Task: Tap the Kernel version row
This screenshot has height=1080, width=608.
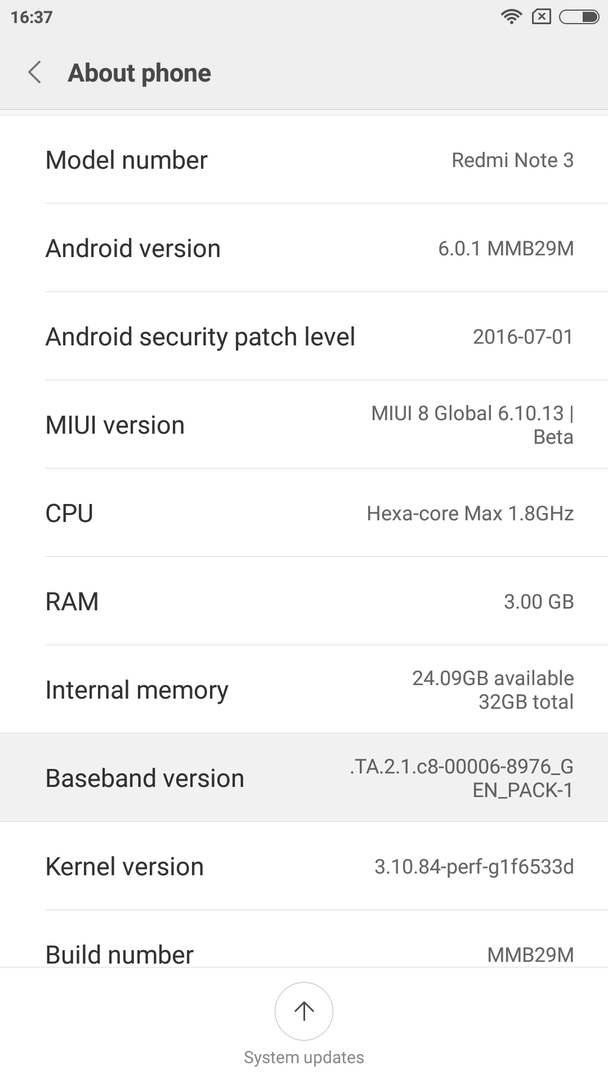Action: pos(304,866)
